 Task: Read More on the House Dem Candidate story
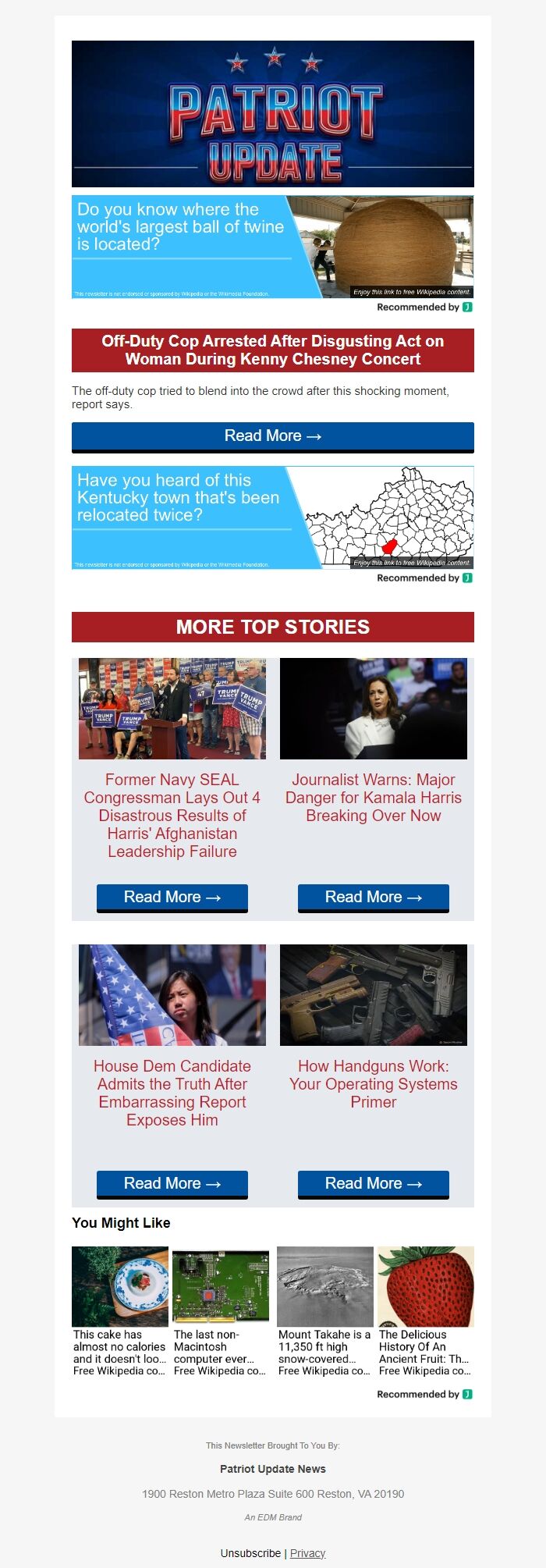(x=172, y=1183)
